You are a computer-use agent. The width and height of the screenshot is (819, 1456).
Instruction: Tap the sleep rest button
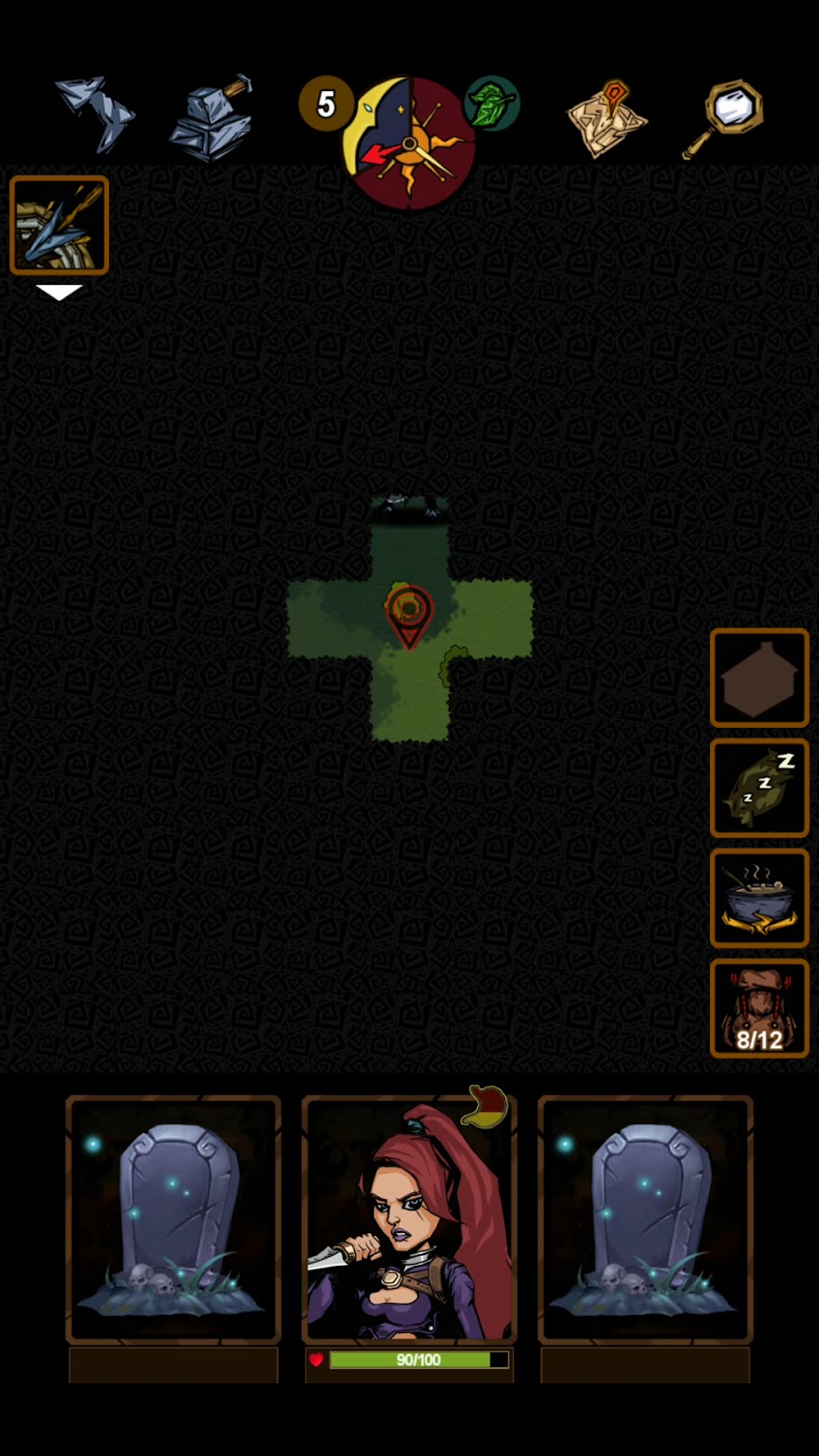click(x=759, y=787)
